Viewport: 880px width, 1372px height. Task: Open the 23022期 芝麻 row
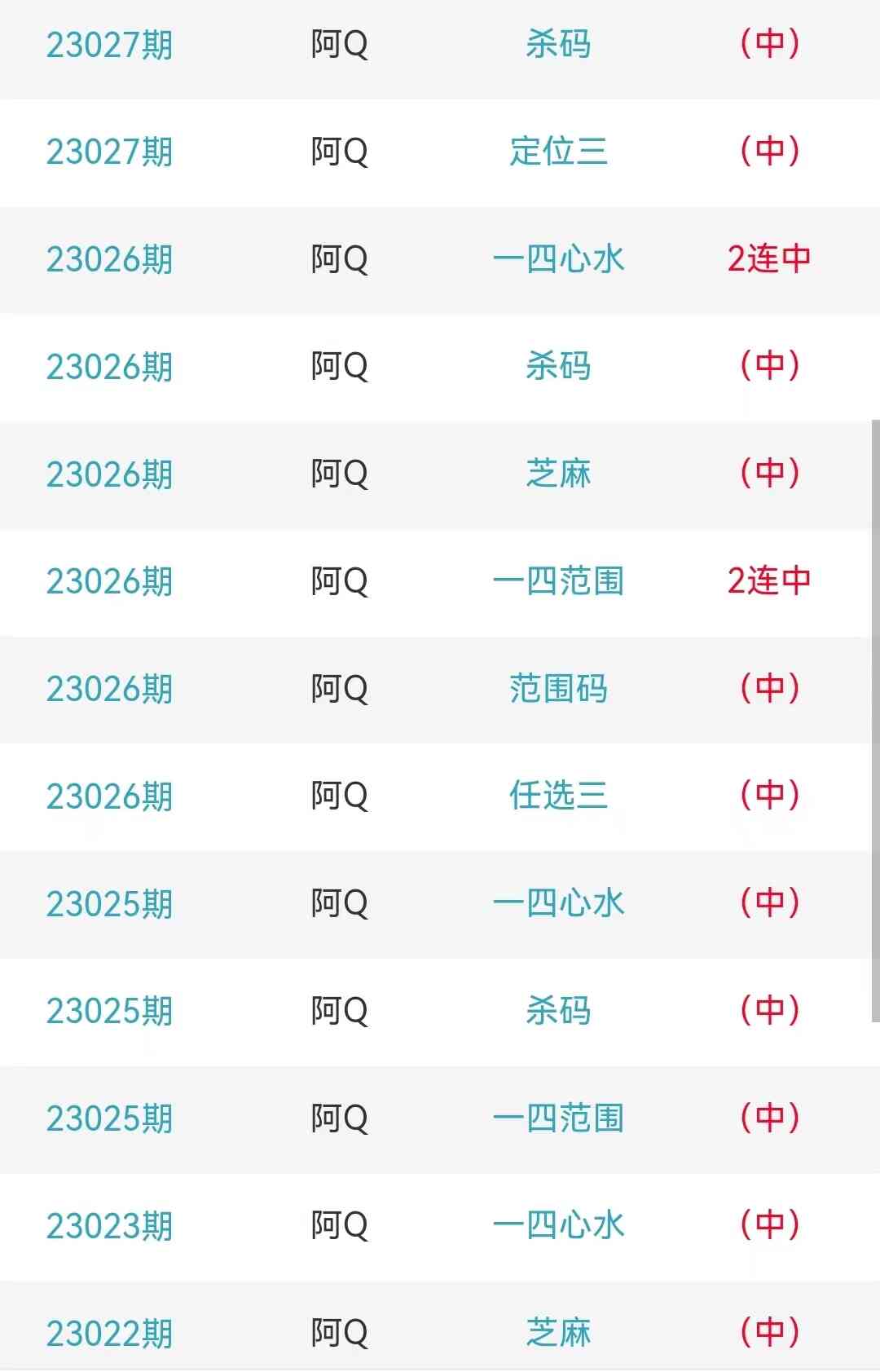pos(558,1333)
